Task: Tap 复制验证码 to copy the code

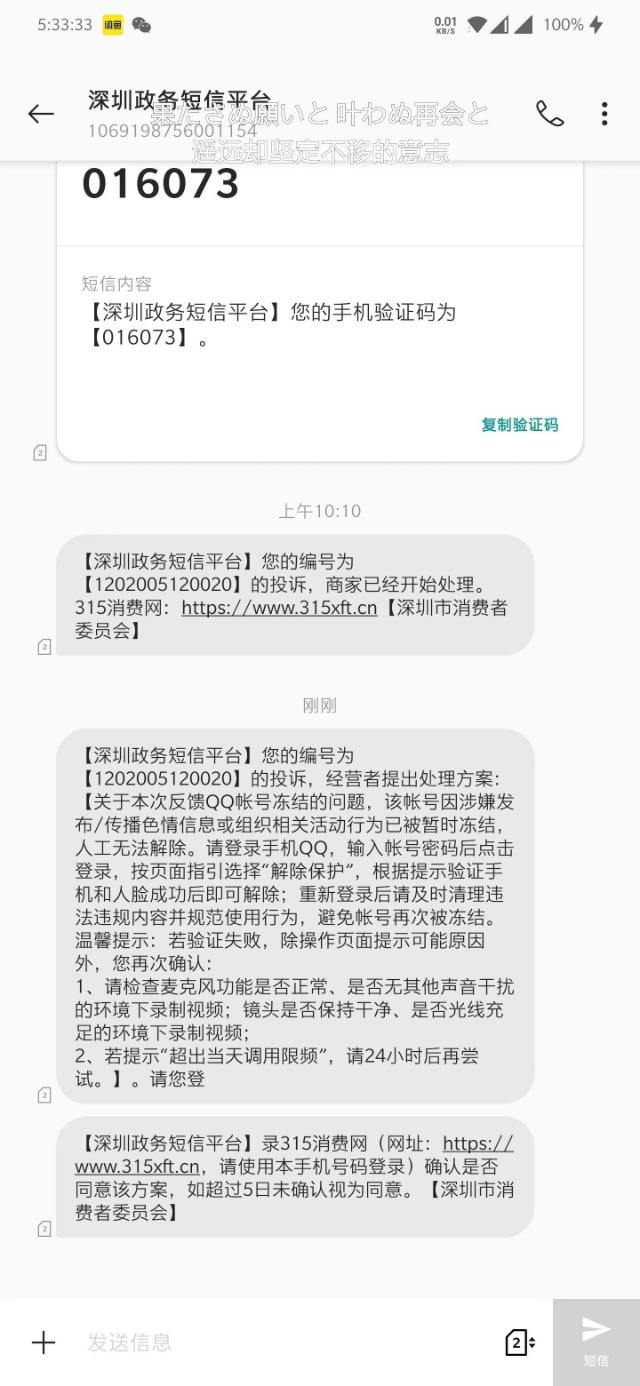Action: coord(519,425)
